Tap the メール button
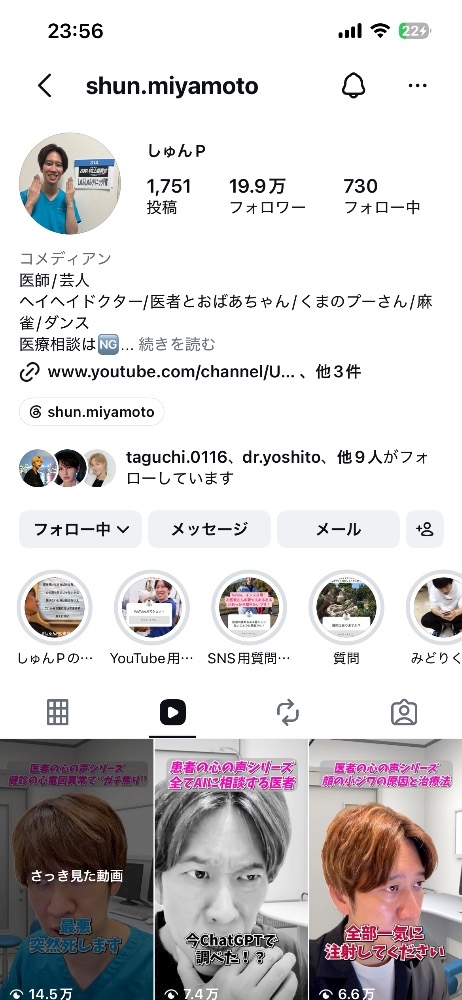 [x=338, y=529]
